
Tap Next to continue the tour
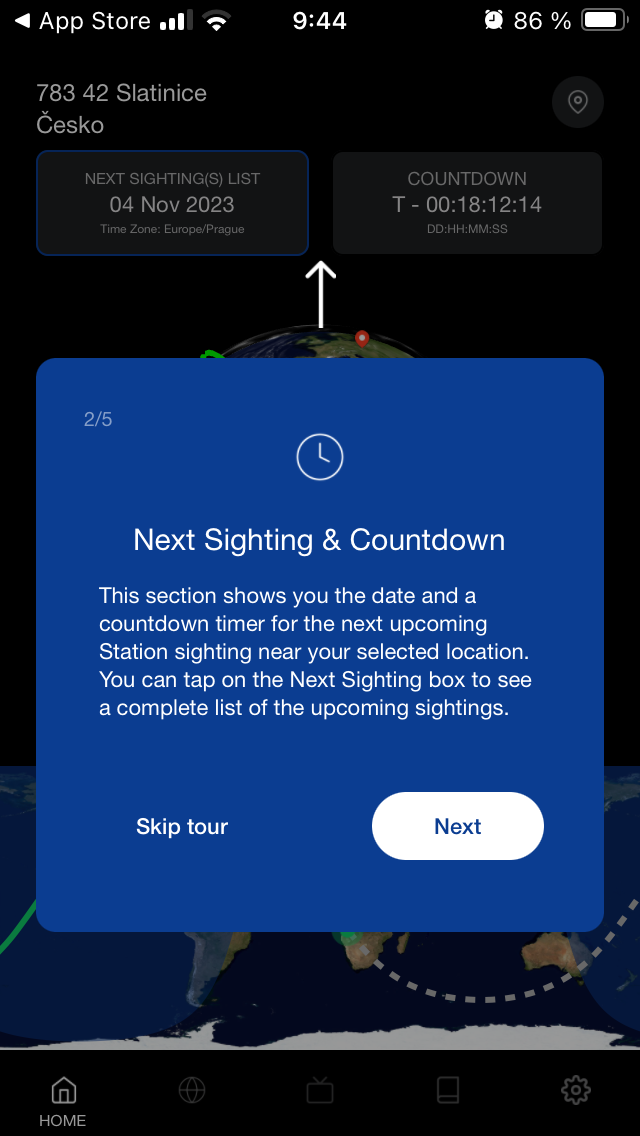point(457,826)
